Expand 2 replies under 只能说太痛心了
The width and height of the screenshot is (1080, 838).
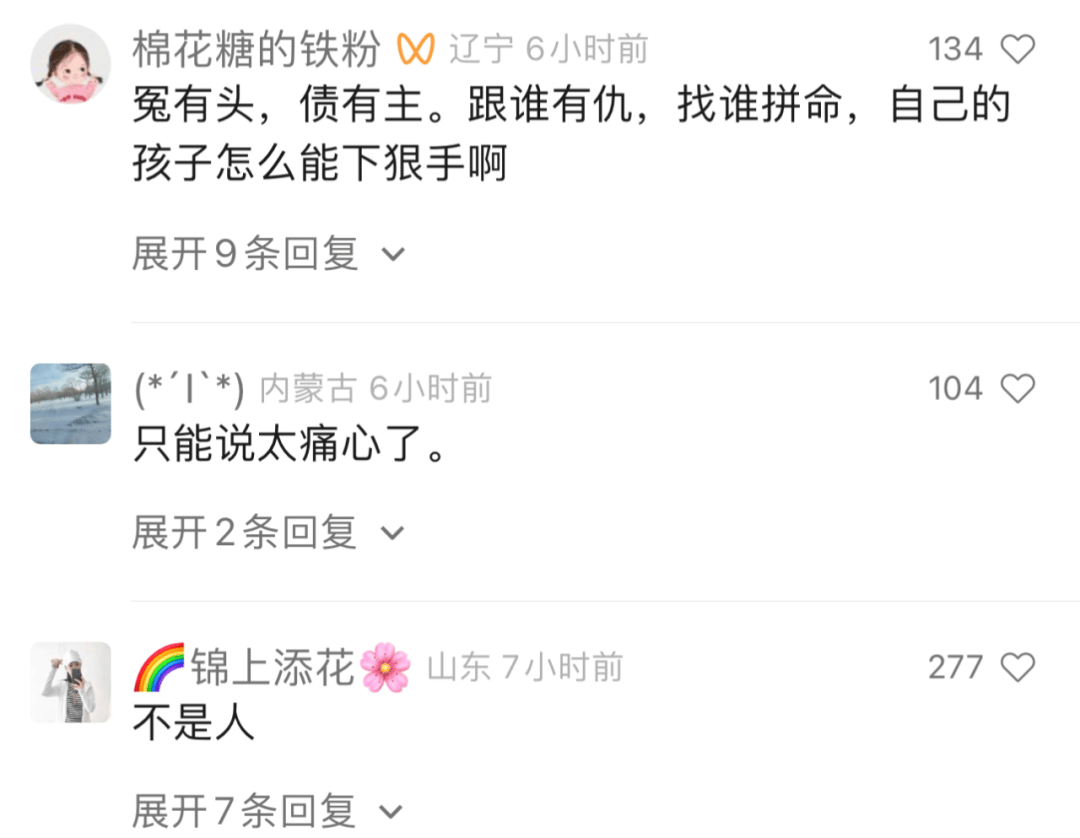(x=268, y=533)
